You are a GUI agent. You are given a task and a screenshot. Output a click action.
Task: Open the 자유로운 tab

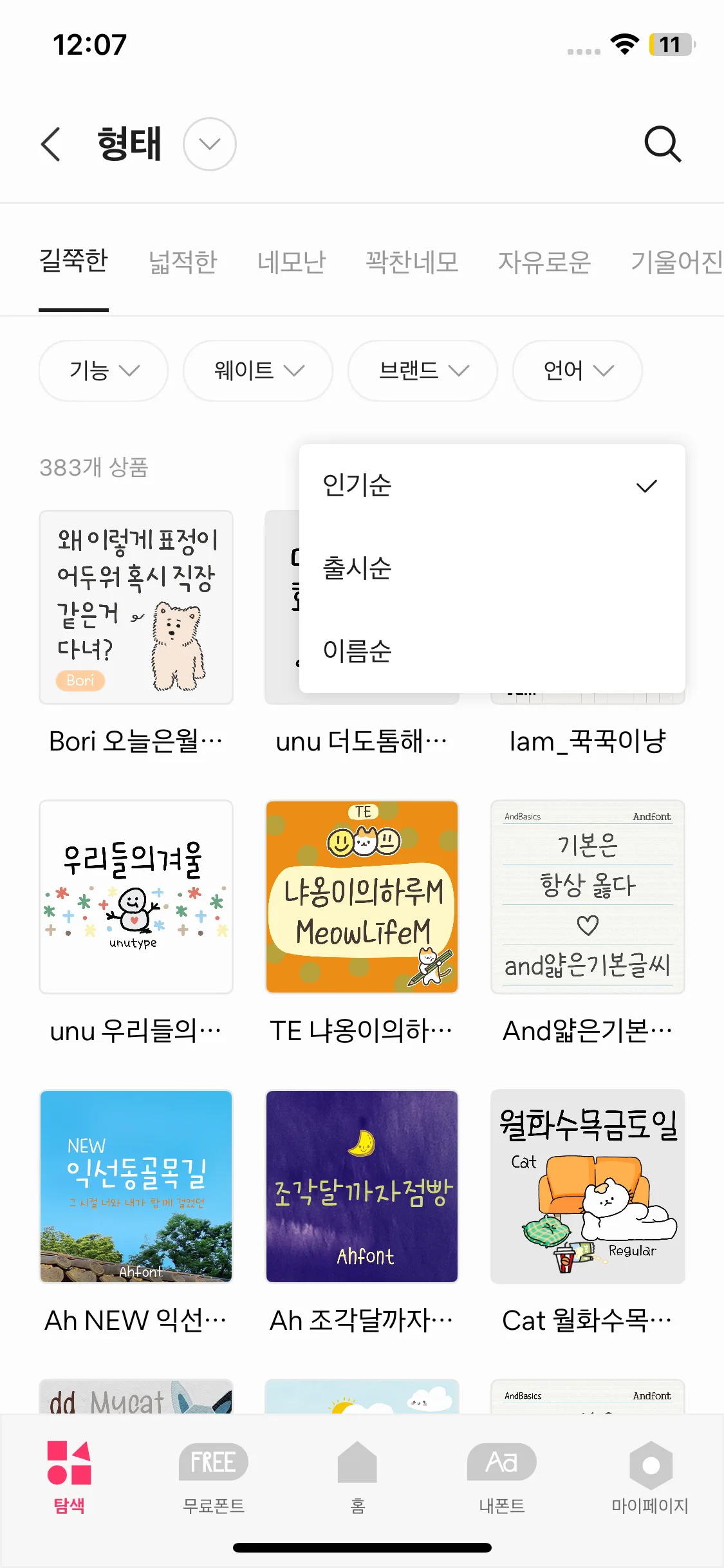(544, 262)
